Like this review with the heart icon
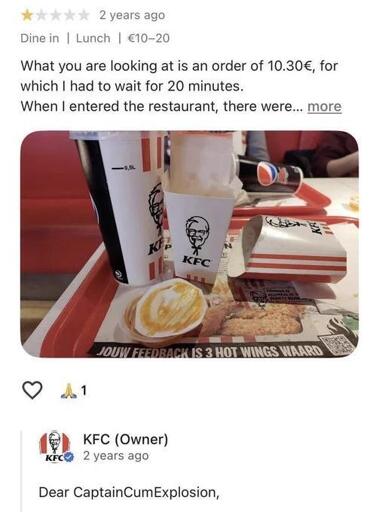This screenshot has height=512, width=379. [x=32, y=390]
